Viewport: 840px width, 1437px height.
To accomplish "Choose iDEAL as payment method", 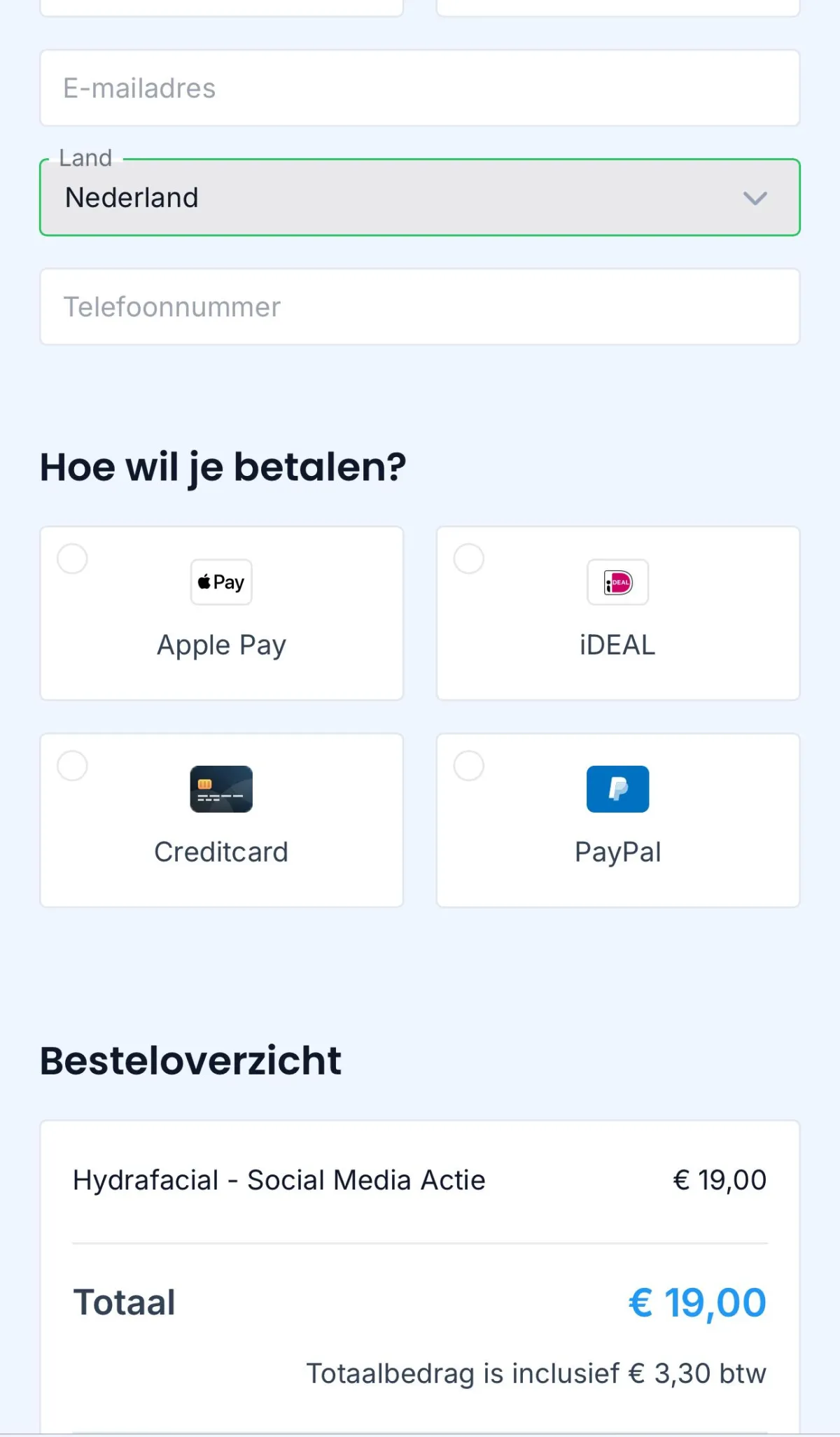I will 617,613.
